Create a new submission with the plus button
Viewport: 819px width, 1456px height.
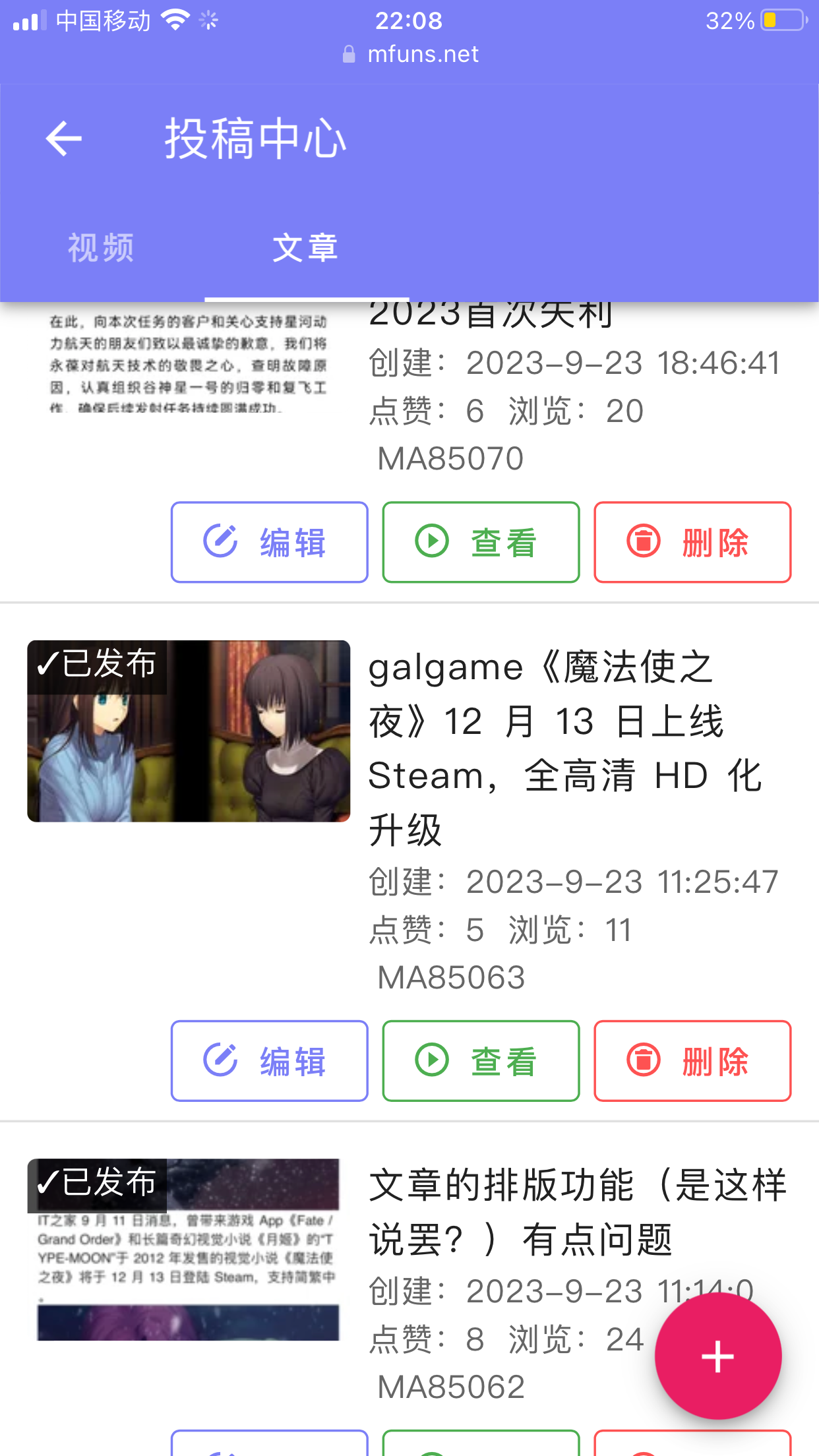717,1356
